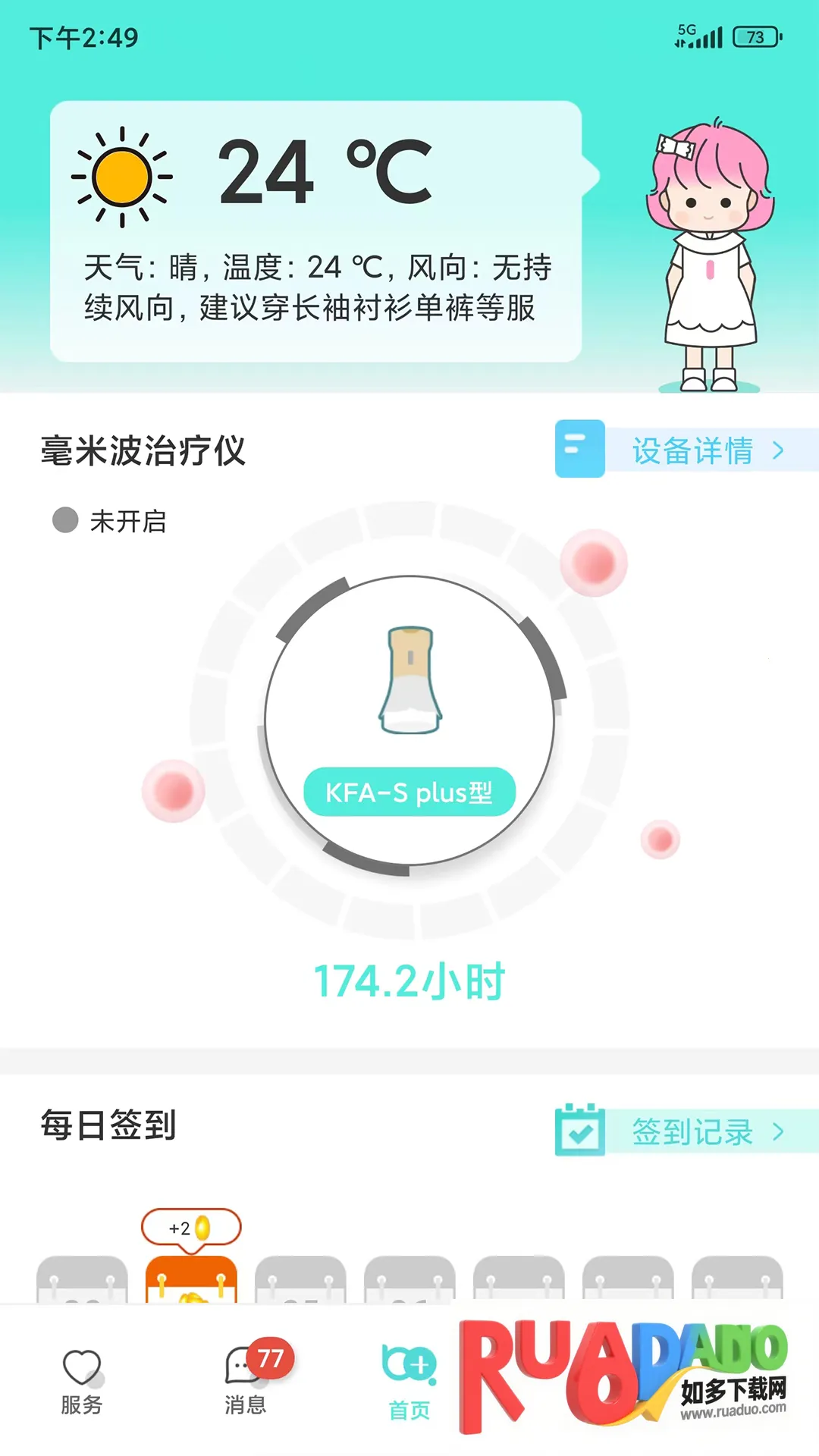
Task: Tap the KFA-S plus型 device circle
Action: point(409,720)
